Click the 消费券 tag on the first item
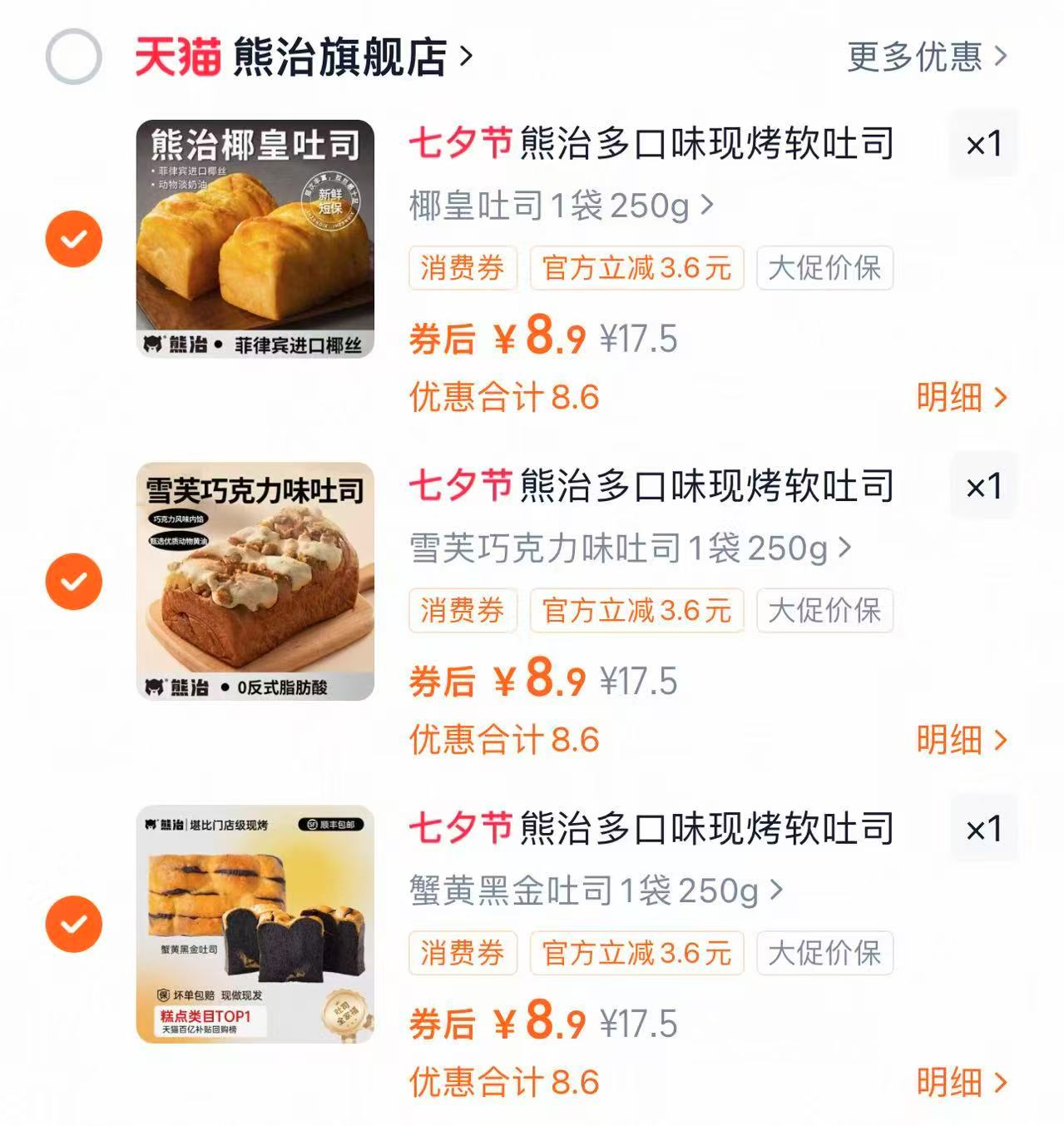Screen dimensions: 1064x1126 click(462, 269)
